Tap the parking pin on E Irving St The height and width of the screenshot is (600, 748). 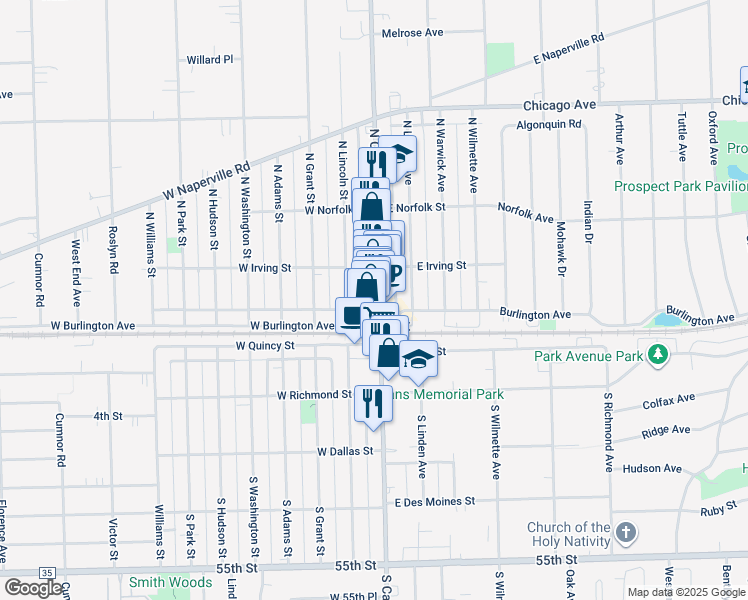395,273
